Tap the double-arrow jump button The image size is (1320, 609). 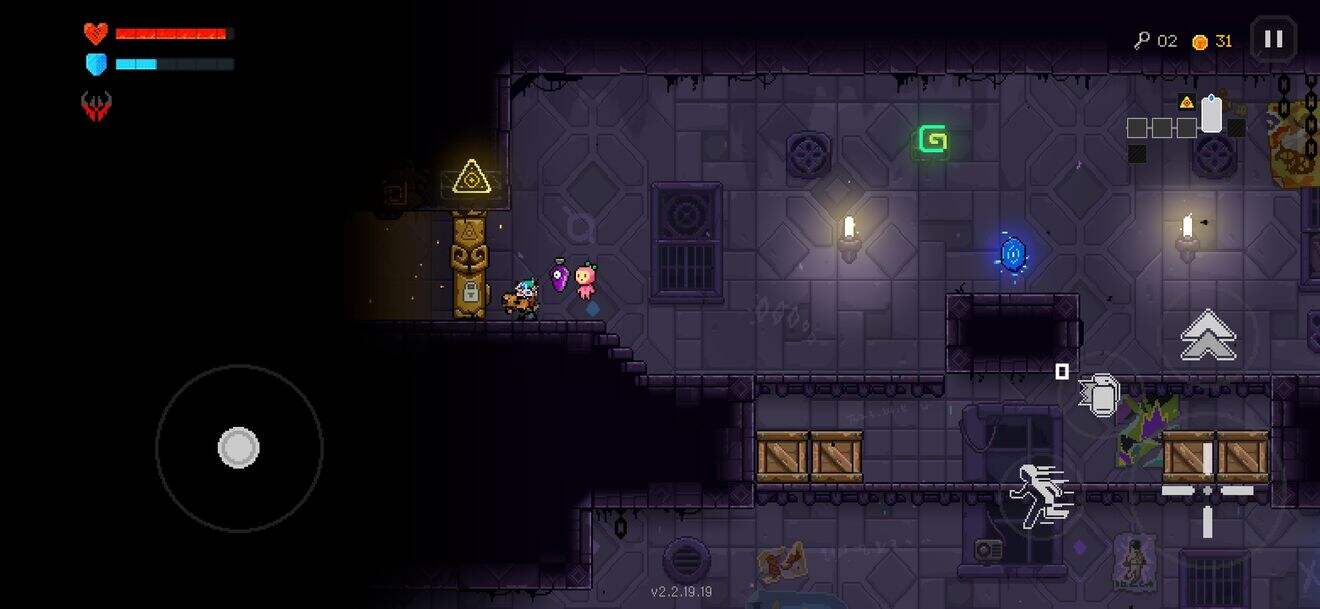tap(1208, 336)
